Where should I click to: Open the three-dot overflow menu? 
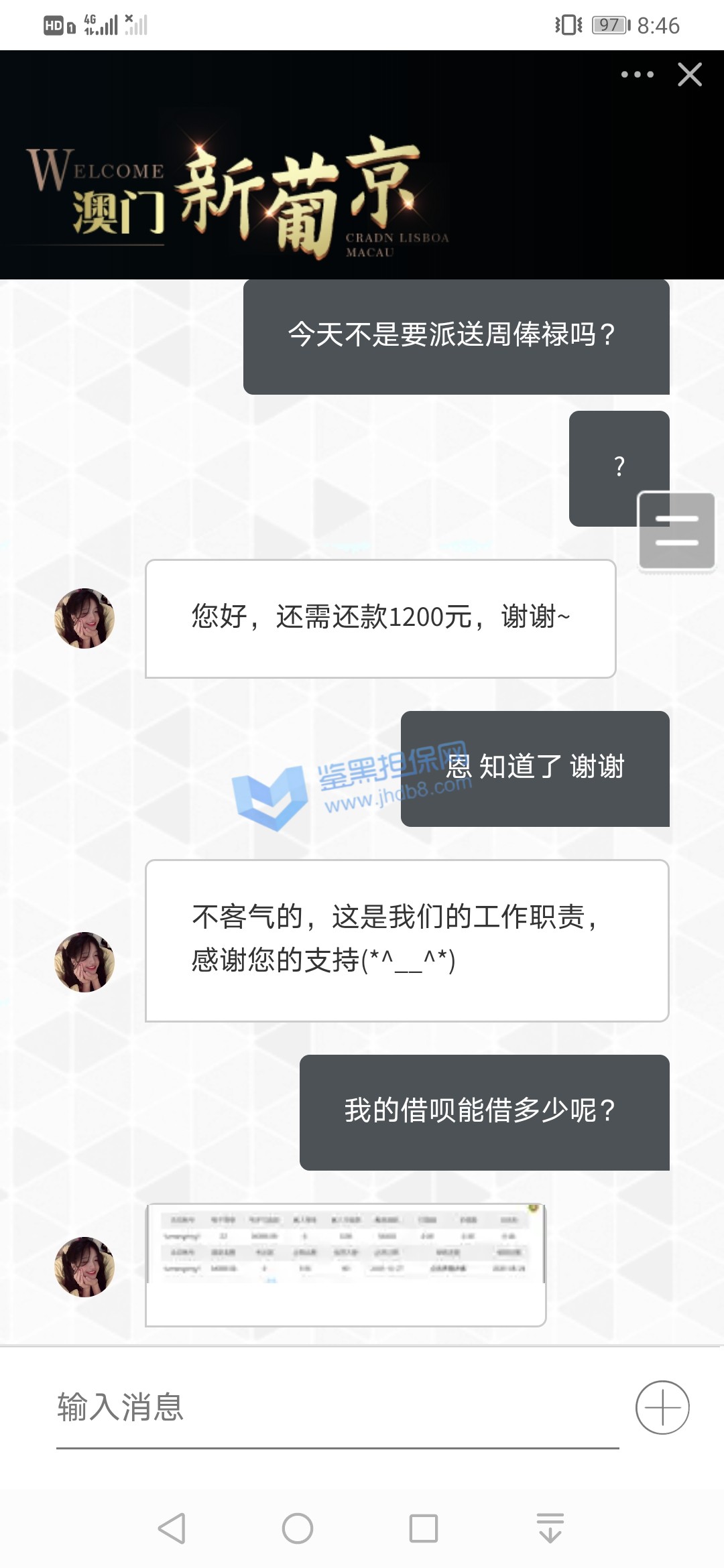pos(637,74)
